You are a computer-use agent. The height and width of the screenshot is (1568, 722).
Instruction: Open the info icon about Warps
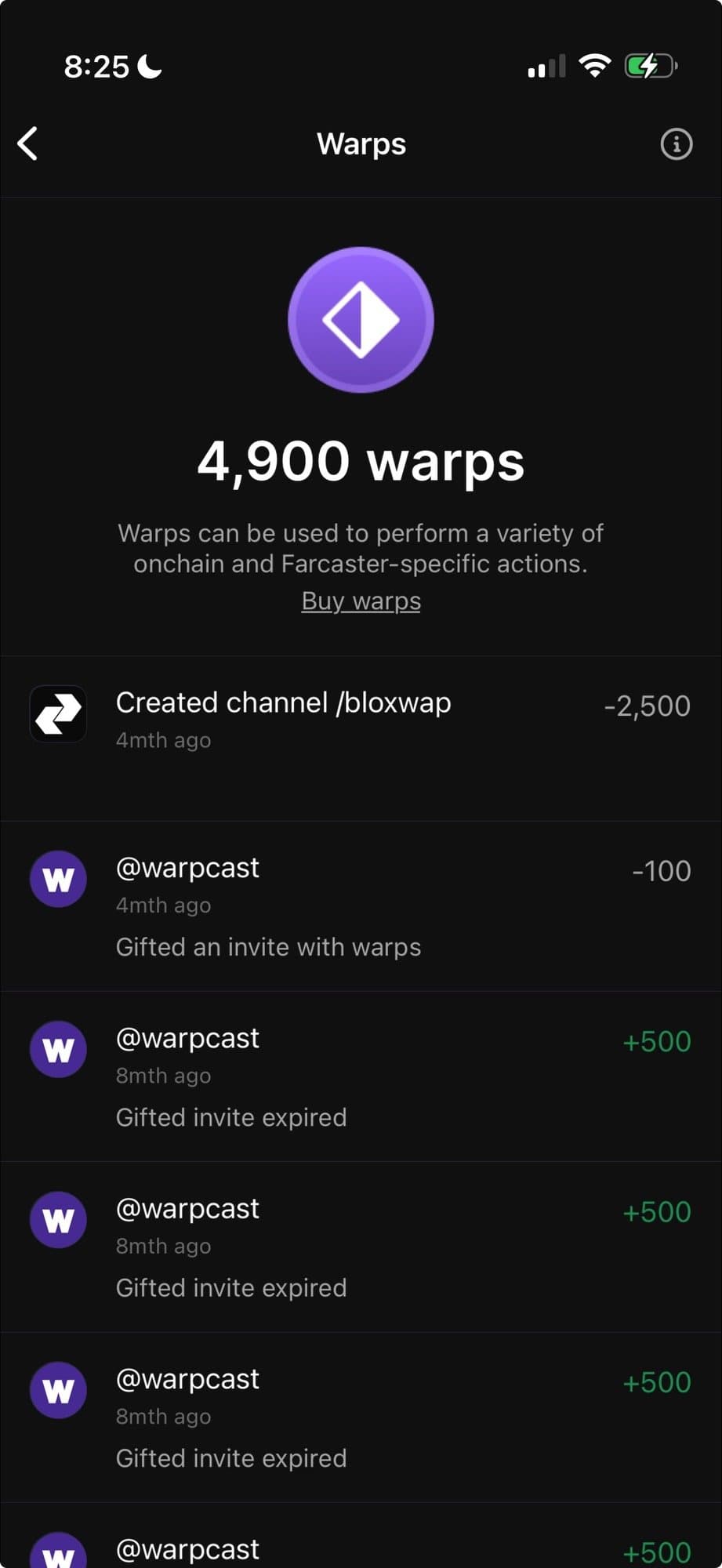pyautogui.click(x=676, y=144)
